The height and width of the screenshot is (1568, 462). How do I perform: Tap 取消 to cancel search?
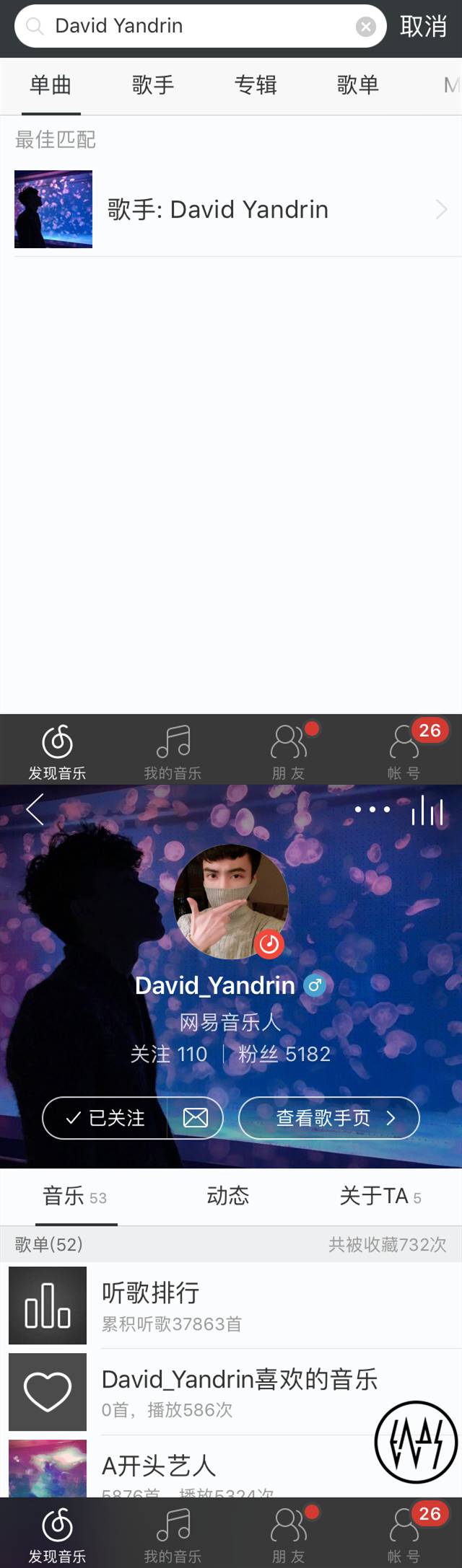click(x=423, y=27)
